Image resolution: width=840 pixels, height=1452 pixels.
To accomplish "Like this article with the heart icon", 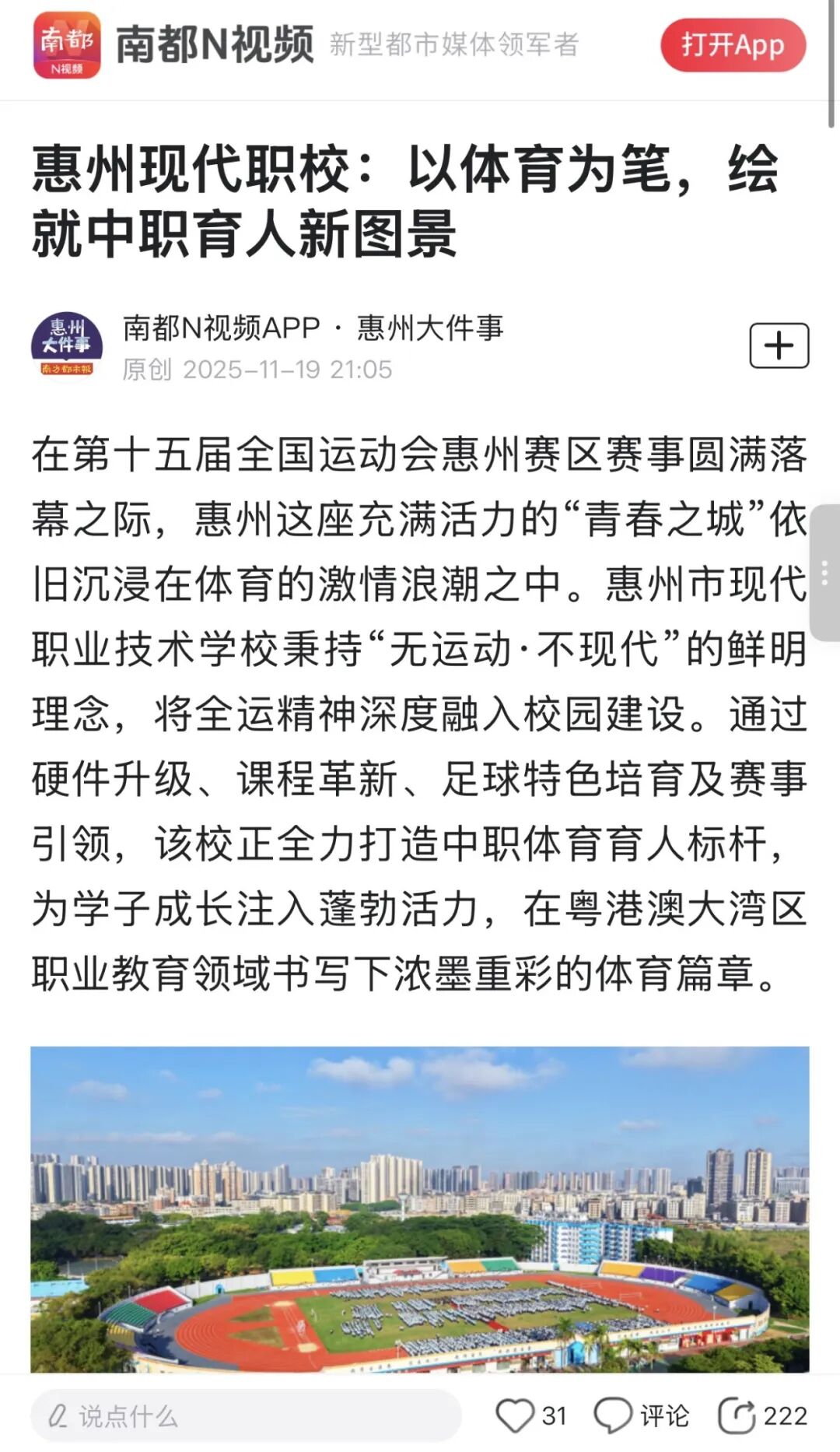I will coord(515,1415).
